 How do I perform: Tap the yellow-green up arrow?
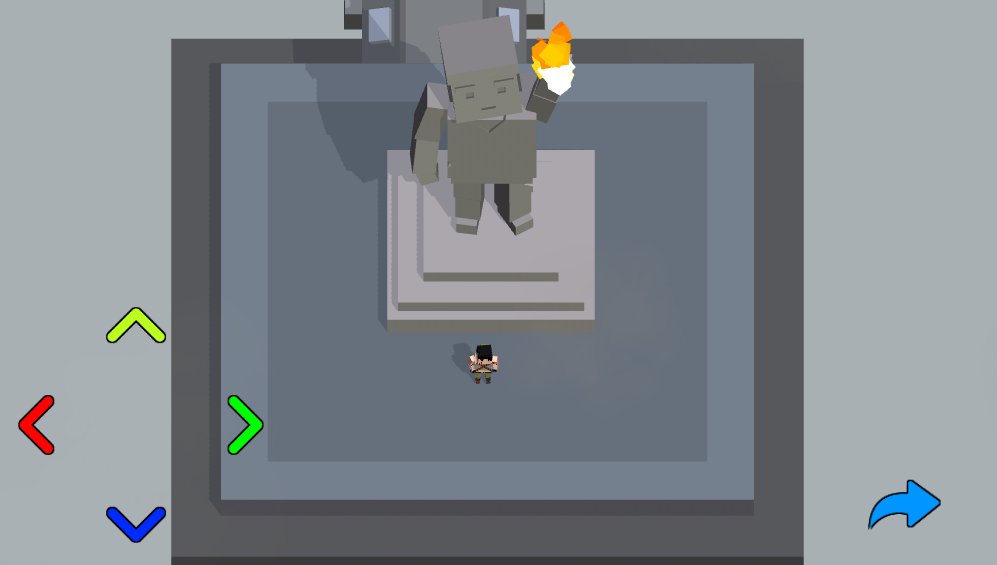(136, 326)
